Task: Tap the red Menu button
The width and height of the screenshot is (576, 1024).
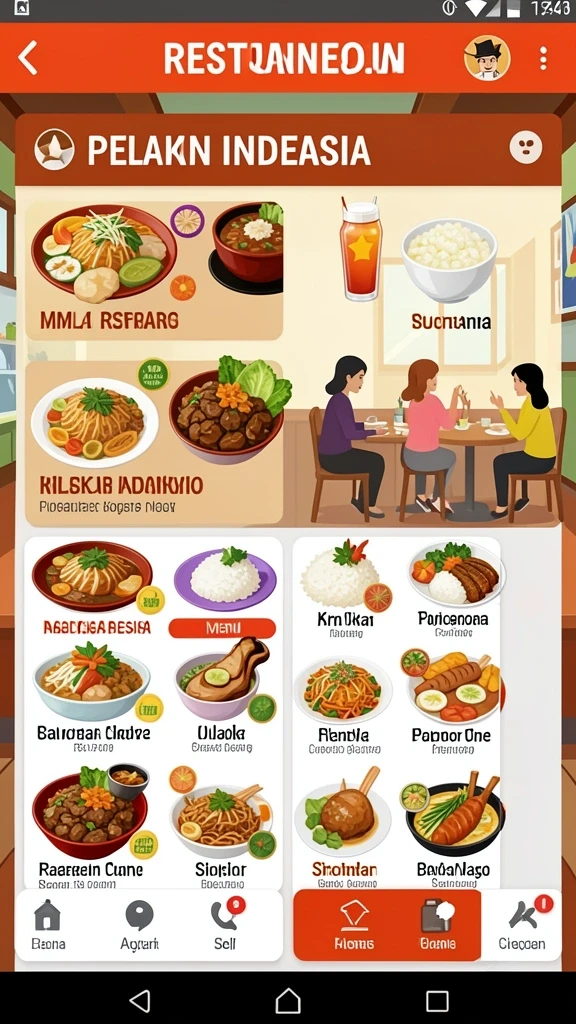Action: (222, 628)
